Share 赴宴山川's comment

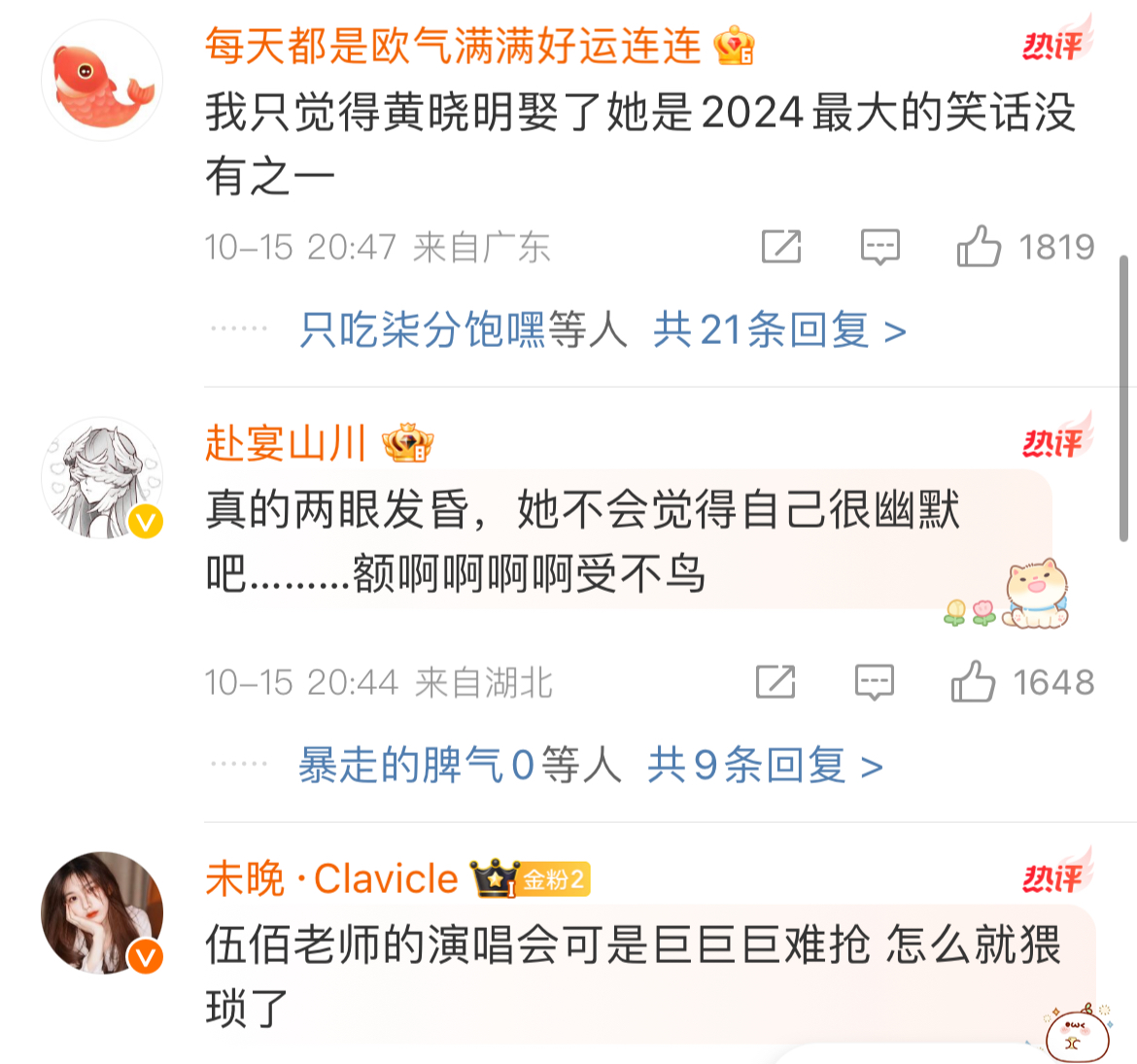tap(775, 681)
